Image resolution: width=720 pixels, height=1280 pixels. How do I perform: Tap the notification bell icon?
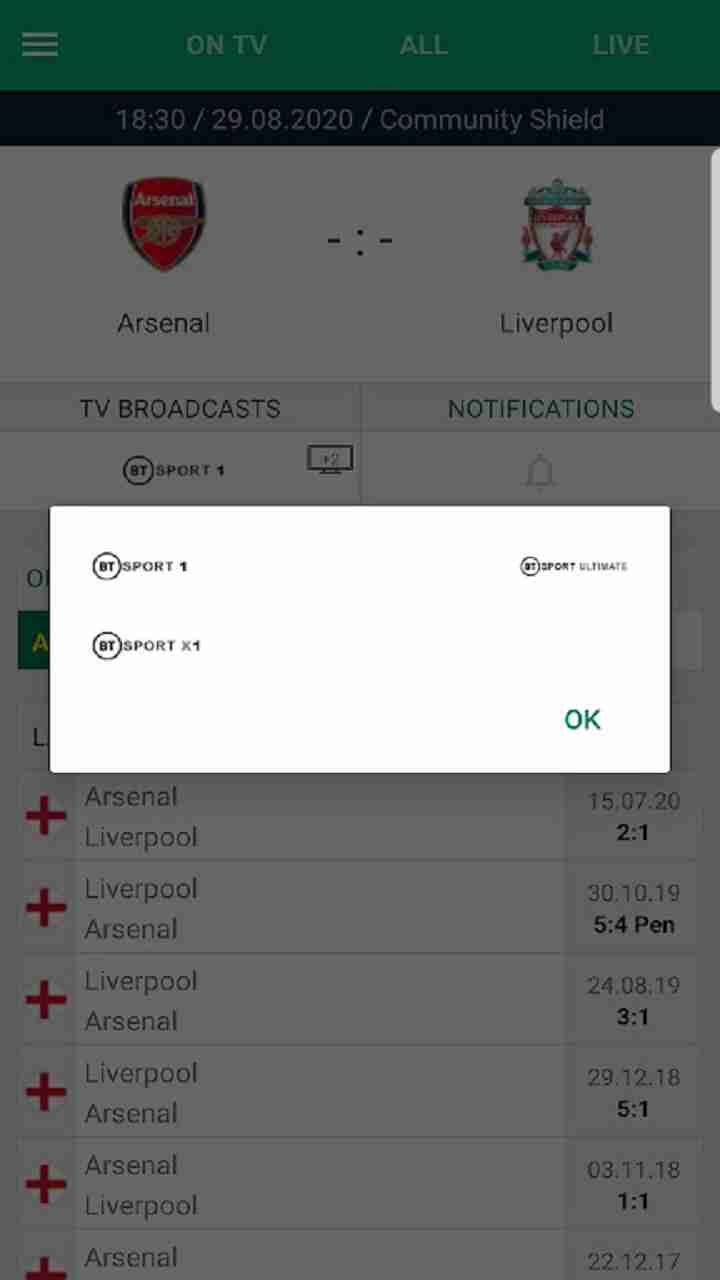pyautogui.click(x=540, y=470)
